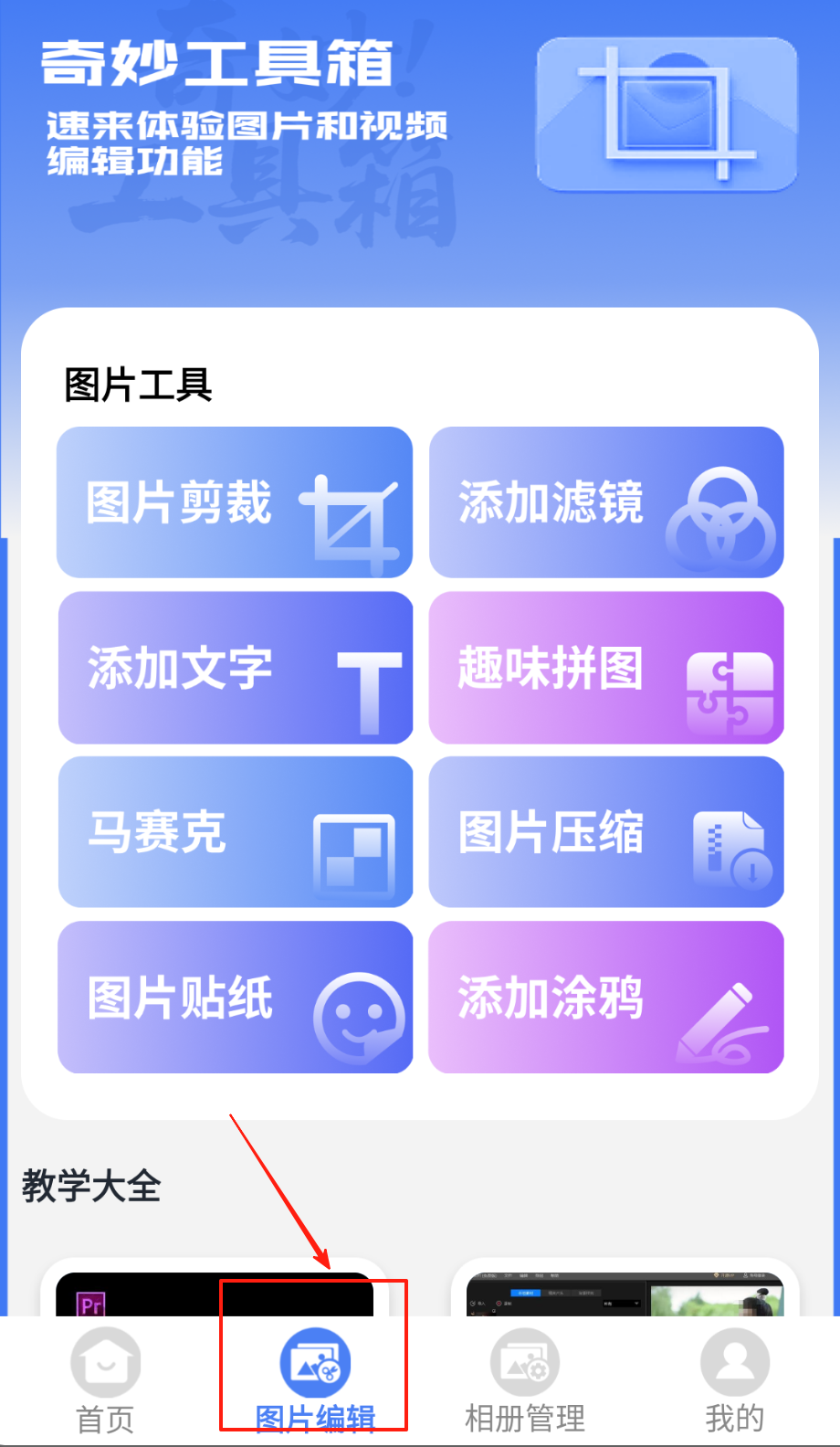Screen dimensions: 840x1447
Task: Open the 图片剪裁 crop tool
Action: pos(235,502)
